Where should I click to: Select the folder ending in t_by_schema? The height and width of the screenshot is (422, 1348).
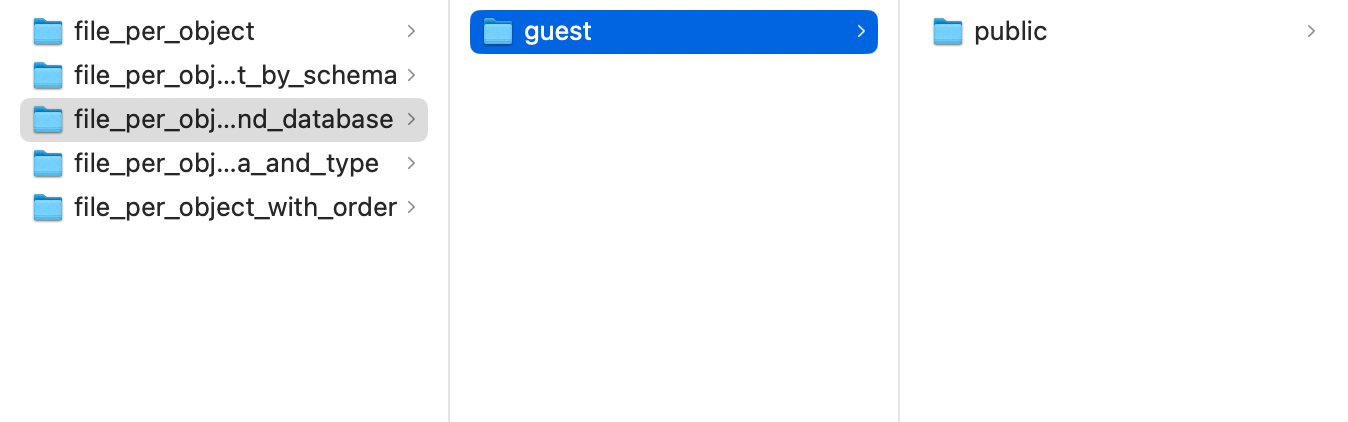(235, 76)
